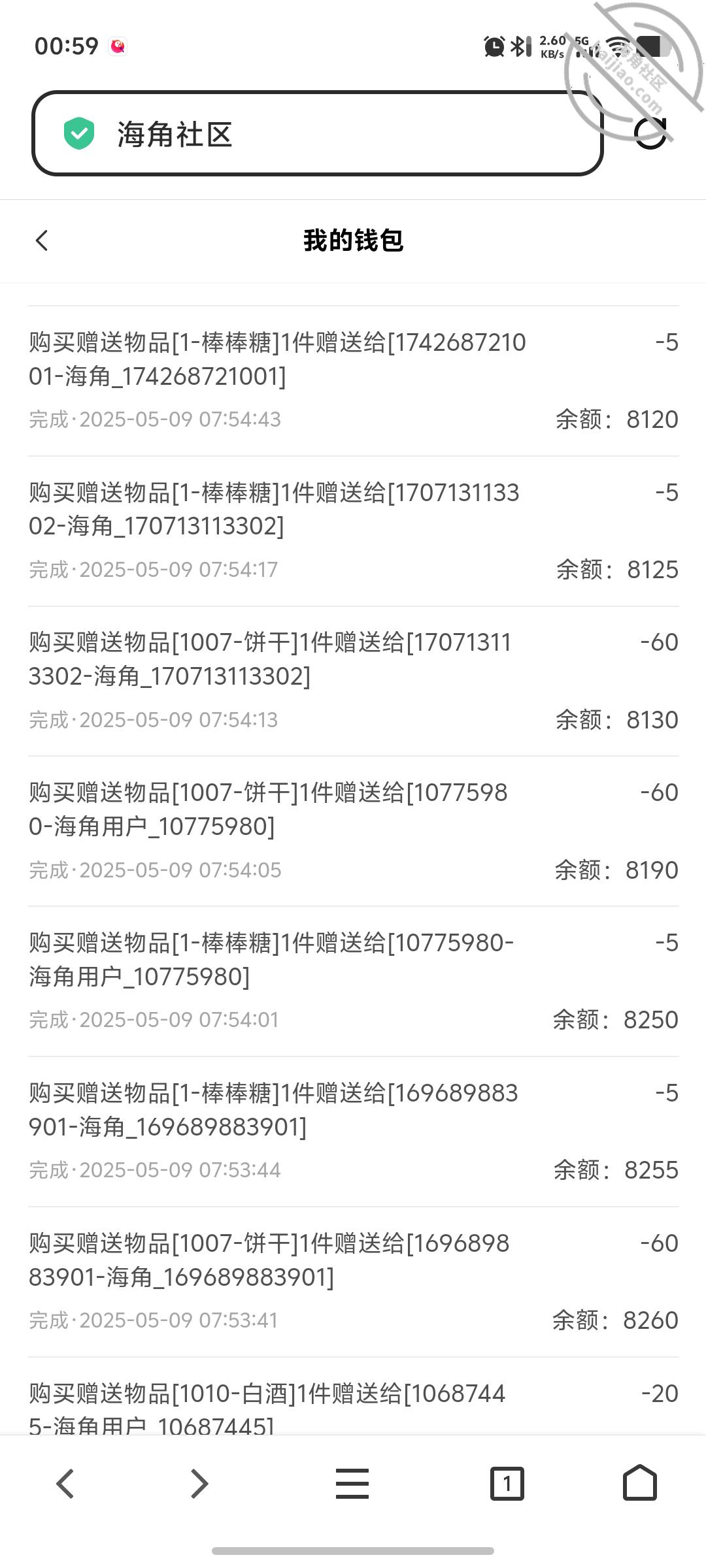Viewport: 706px width, 1568px height.
Task: Show the open browser tabs
Action: (x=507, y=1484)
